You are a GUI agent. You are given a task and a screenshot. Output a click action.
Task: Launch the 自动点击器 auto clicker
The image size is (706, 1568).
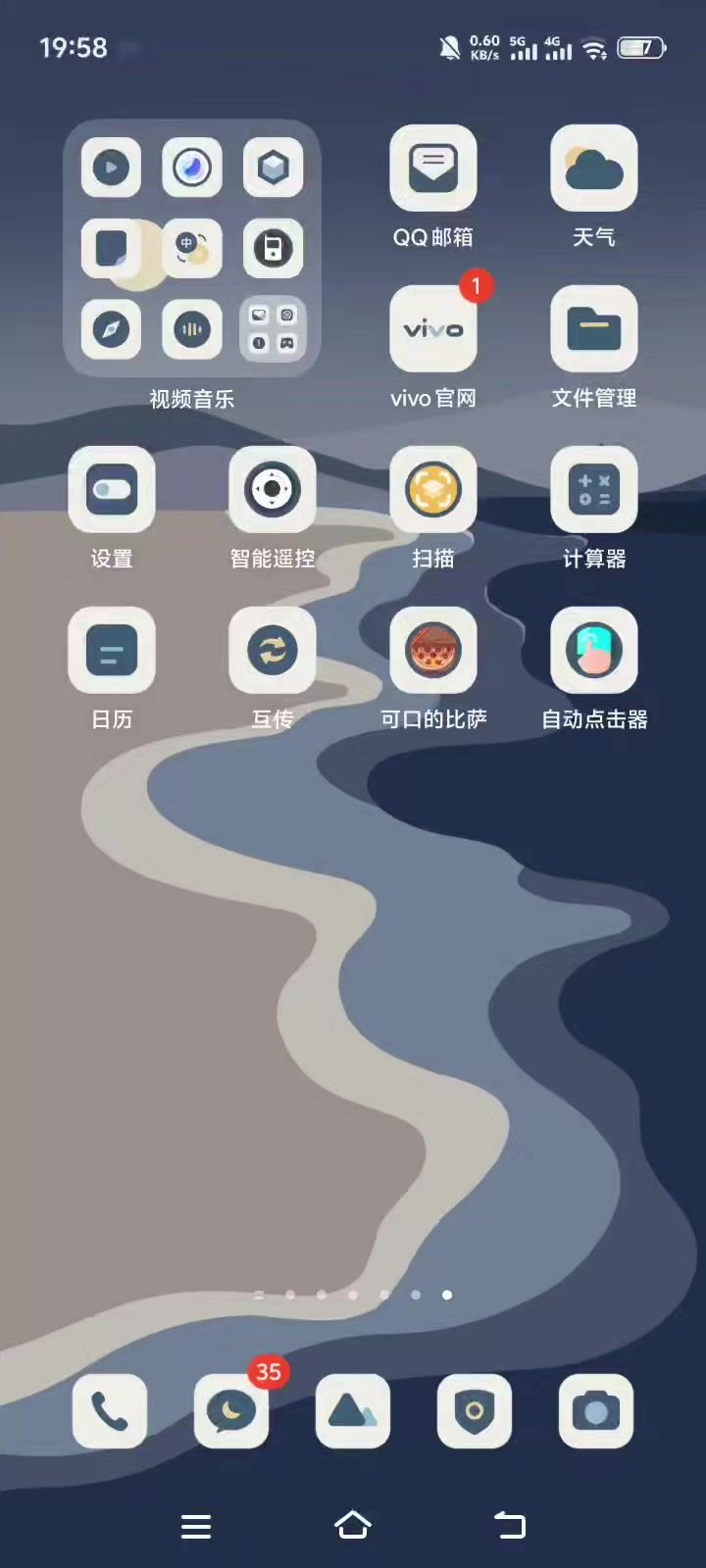click(x=593, y=651)
